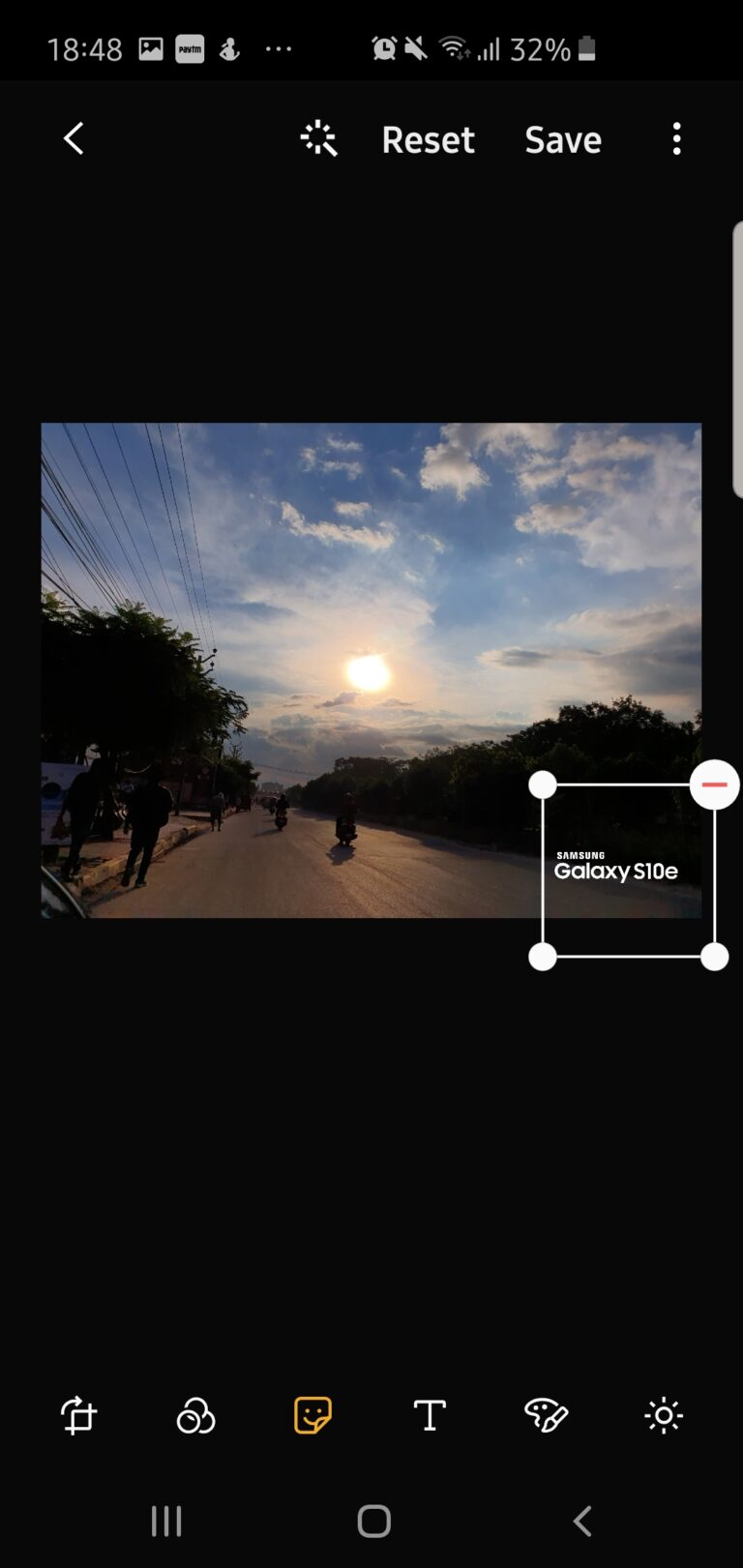
Task: Go back from the photo editor
Action: (74, 139)
